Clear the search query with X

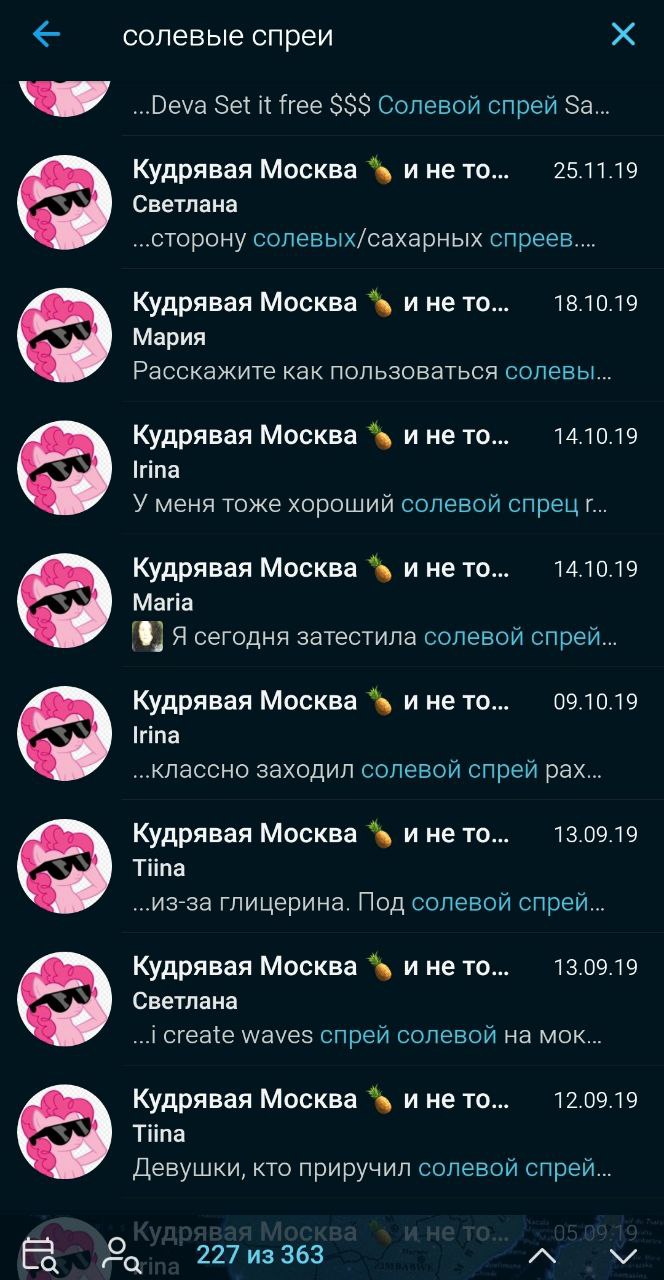pyautogui.click(x=623, y=35)
